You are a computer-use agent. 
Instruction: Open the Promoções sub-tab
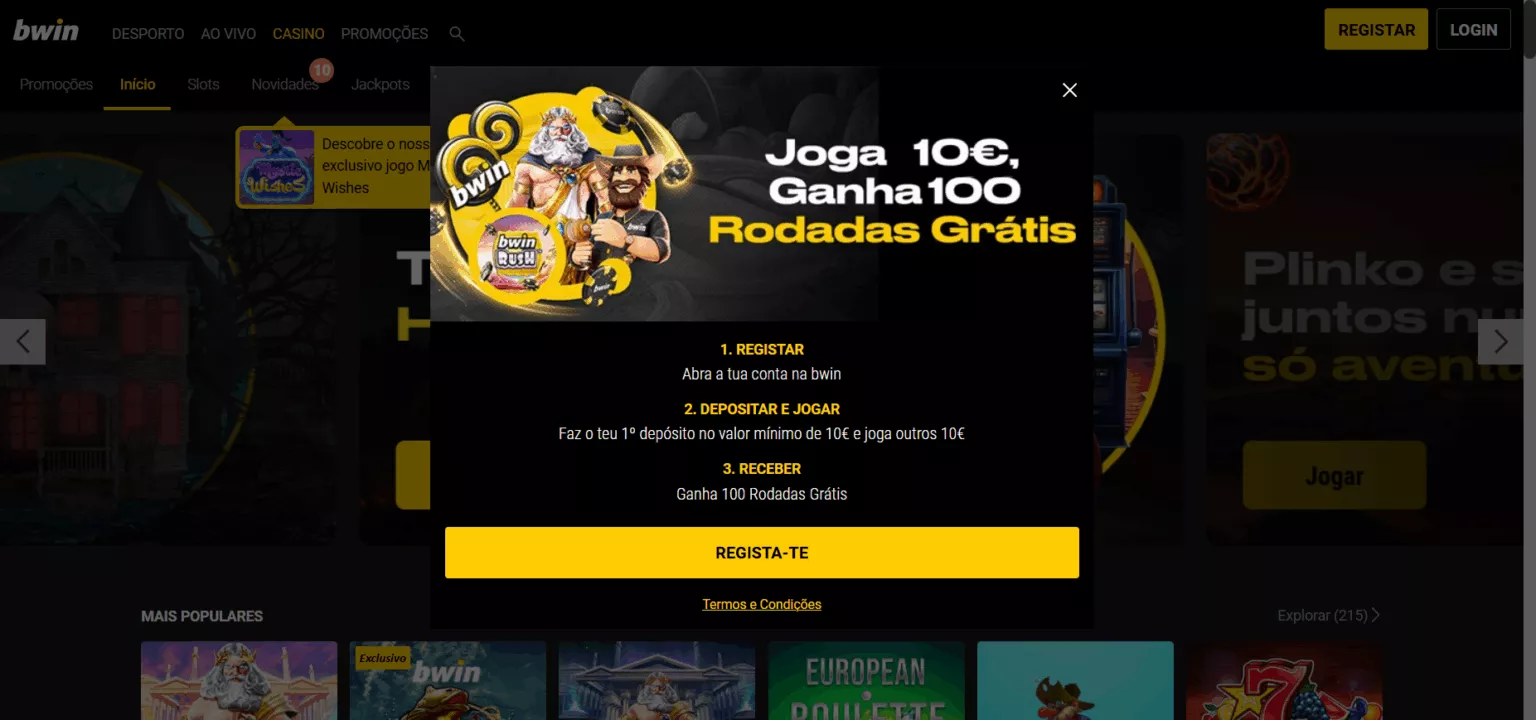[x=56, y=85]
